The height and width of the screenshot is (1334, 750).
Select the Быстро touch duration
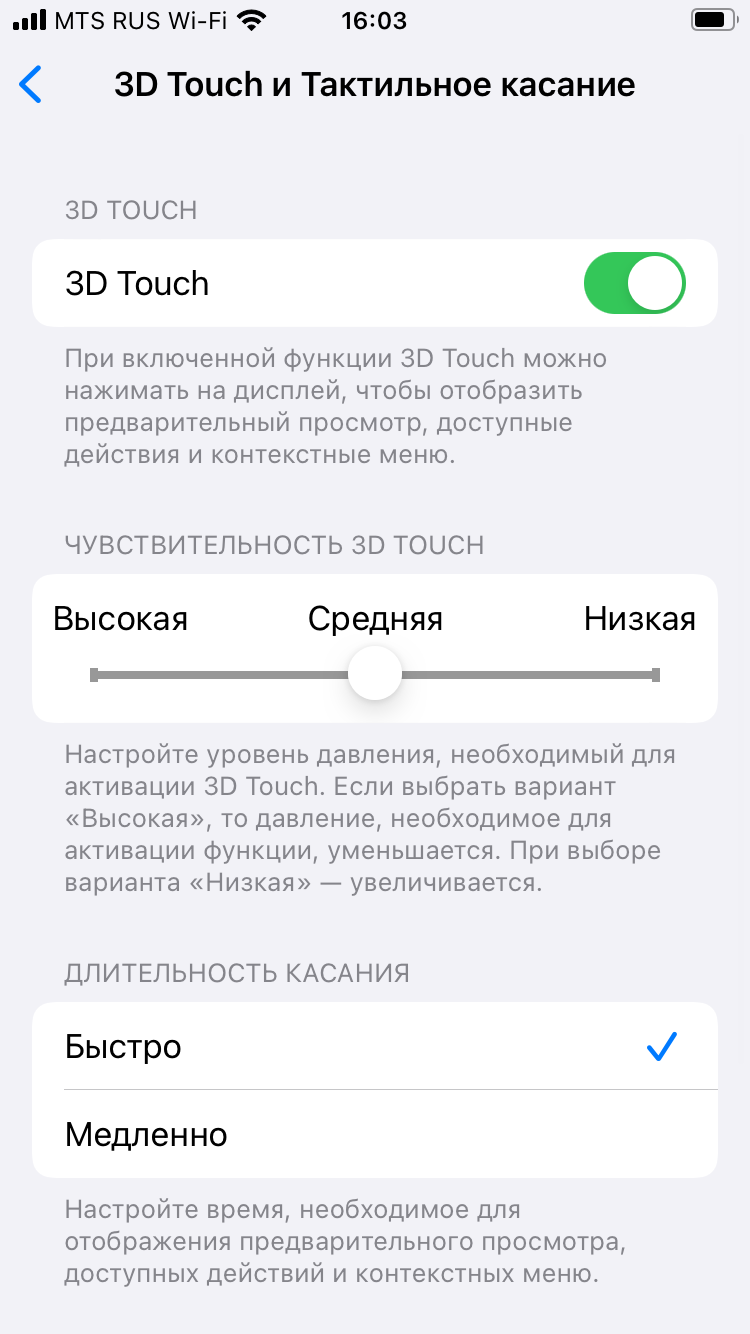(x=375, y=1047)
